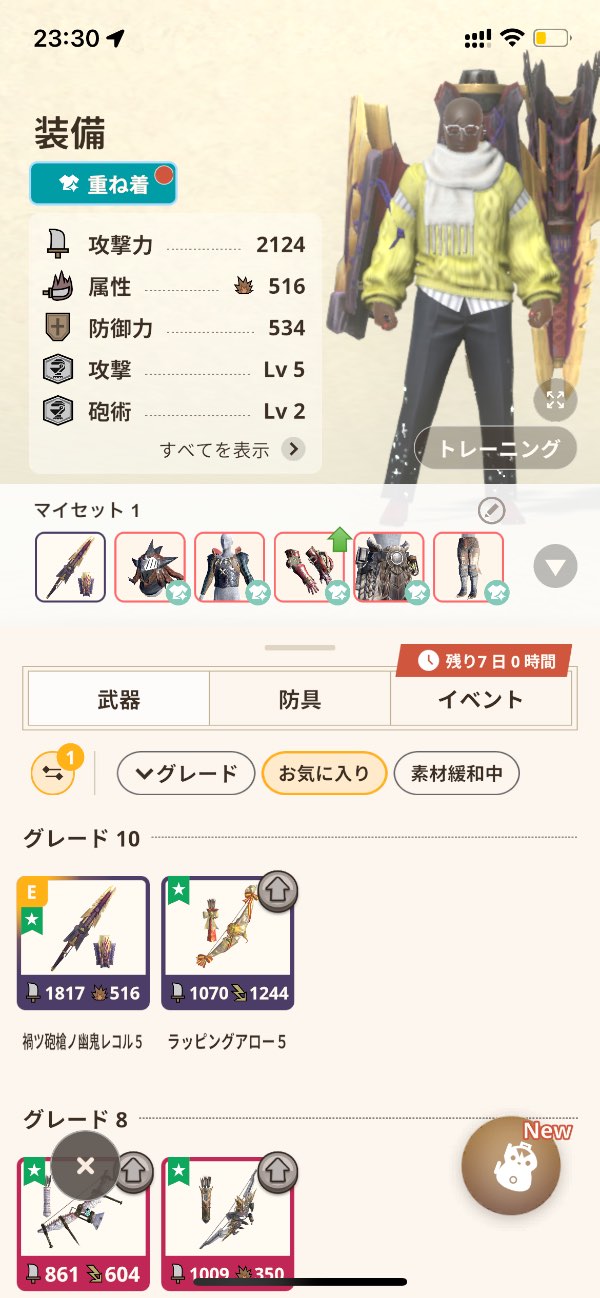This screenshot has width=600, height=1298.
Task: Toggle the お気に入り favorites filter chip
Action: [x=324, y=772]
